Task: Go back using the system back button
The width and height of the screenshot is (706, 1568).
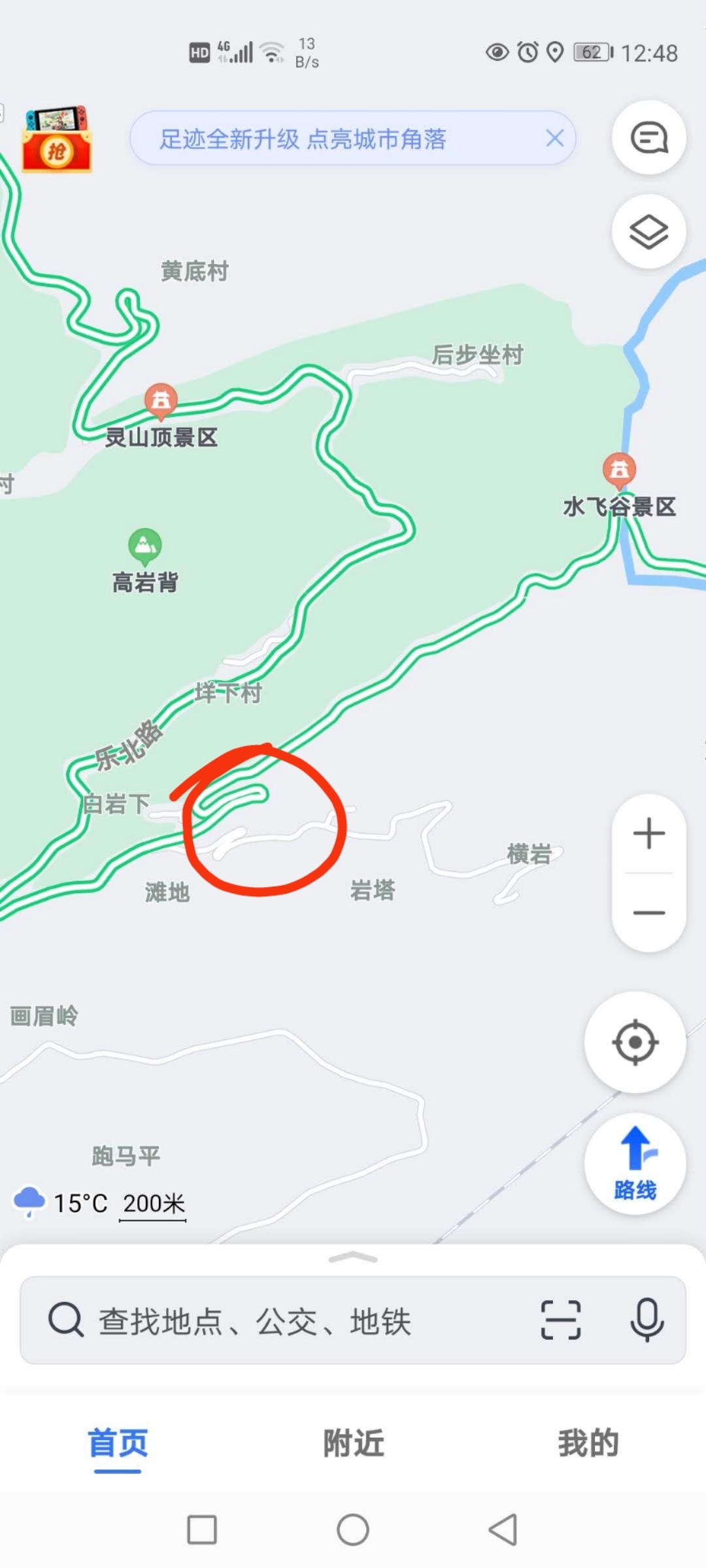Action: (503, 1529)
